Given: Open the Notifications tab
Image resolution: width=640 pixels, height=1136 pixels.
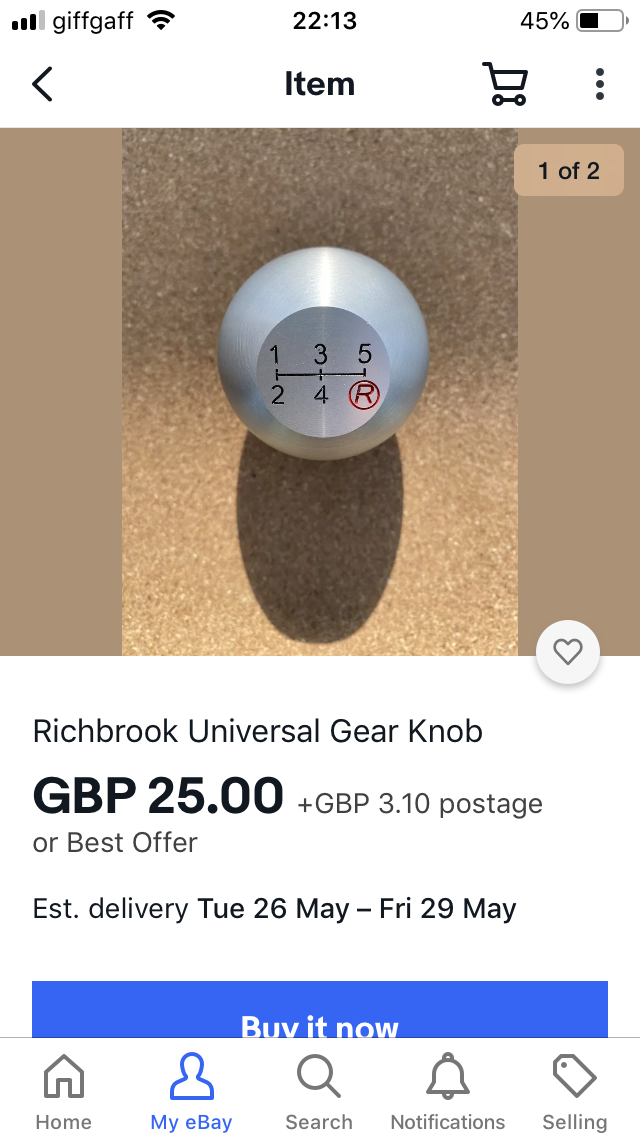Looking at the screenshot, I should point(447,1092).
